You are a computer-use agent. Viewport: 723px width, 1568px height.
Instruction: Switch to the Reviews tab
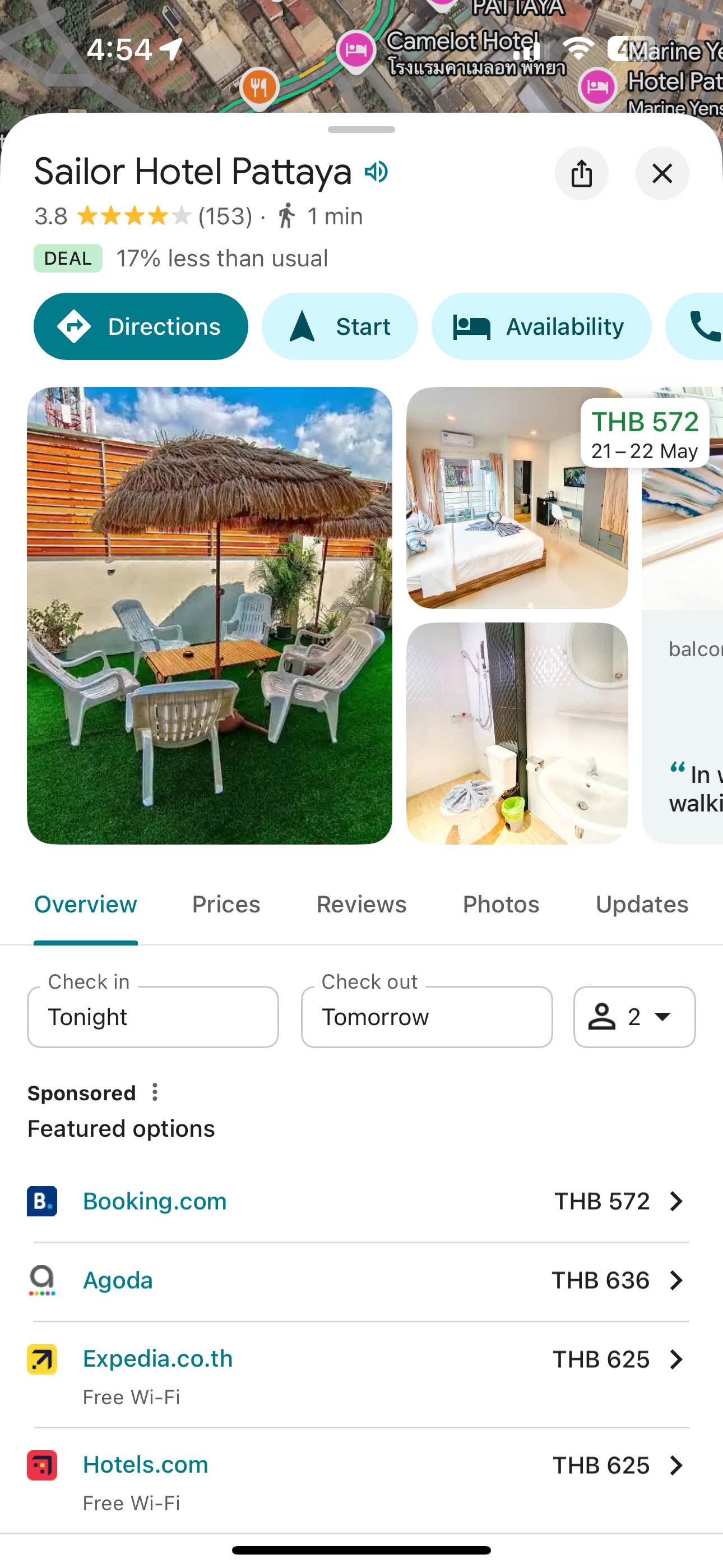click(x=361, y=904)
